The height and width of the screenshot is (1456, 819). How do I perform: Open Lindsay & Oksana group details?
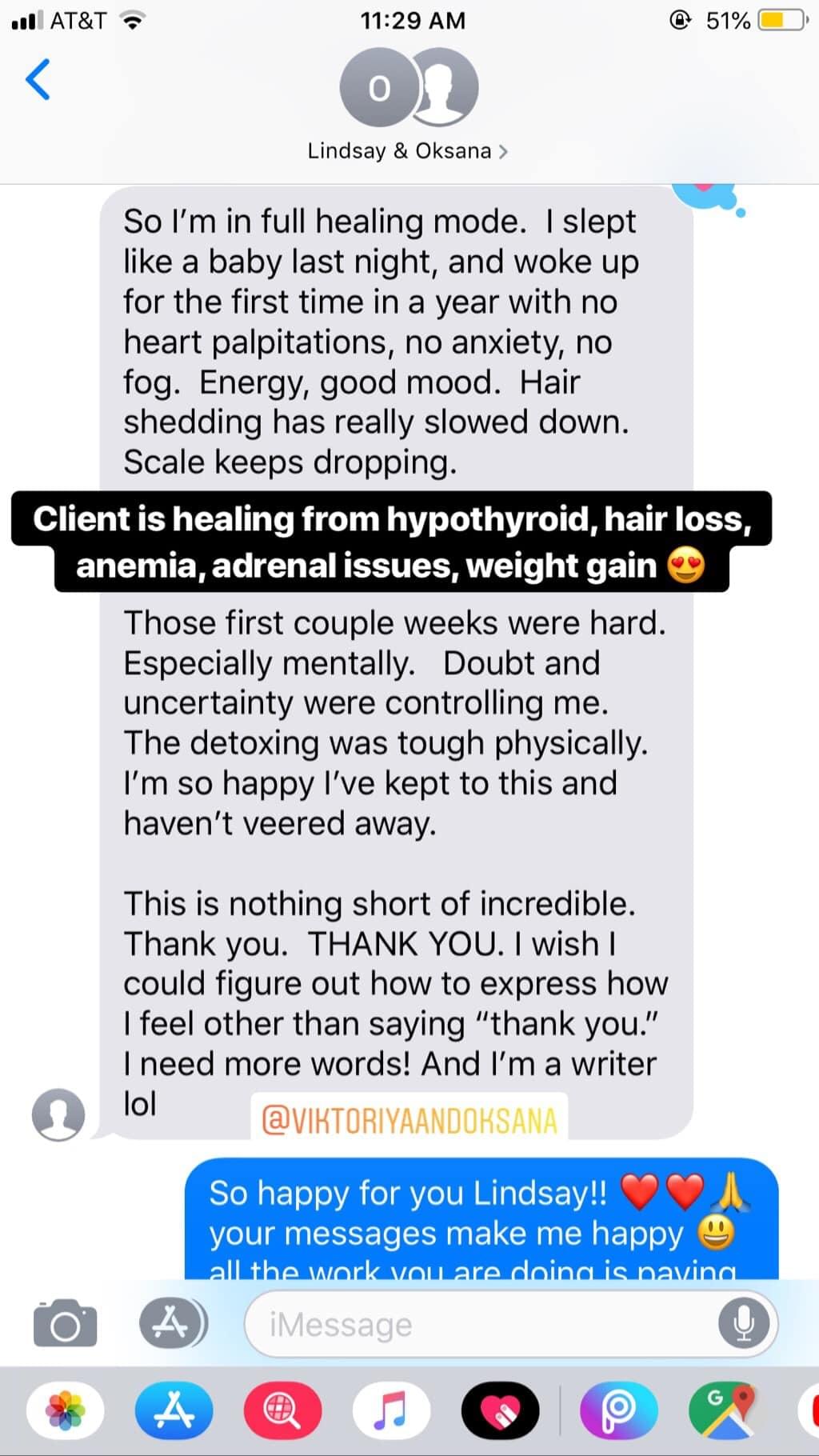click(x=408, y=150)
